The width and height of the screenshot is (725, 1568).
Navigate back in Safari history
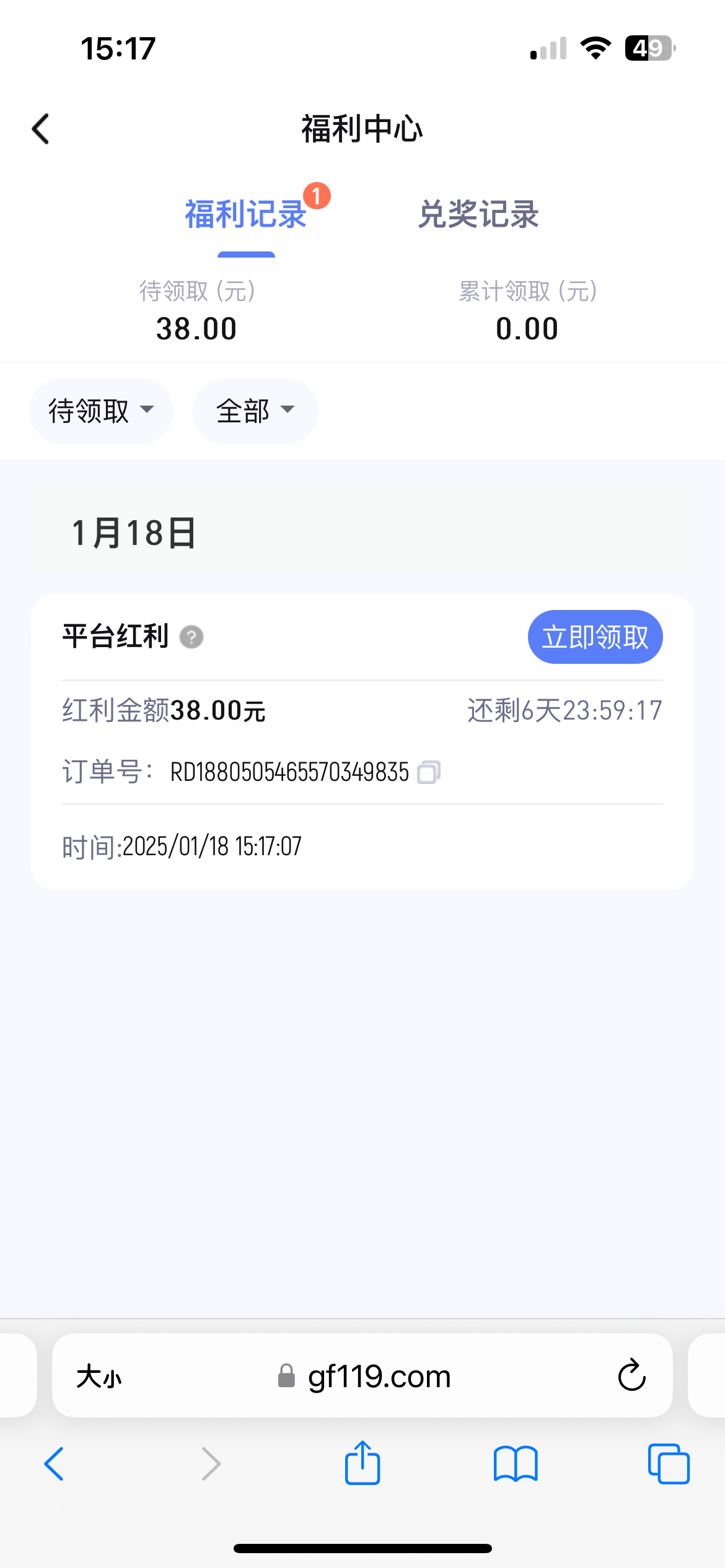[55, 1464]
